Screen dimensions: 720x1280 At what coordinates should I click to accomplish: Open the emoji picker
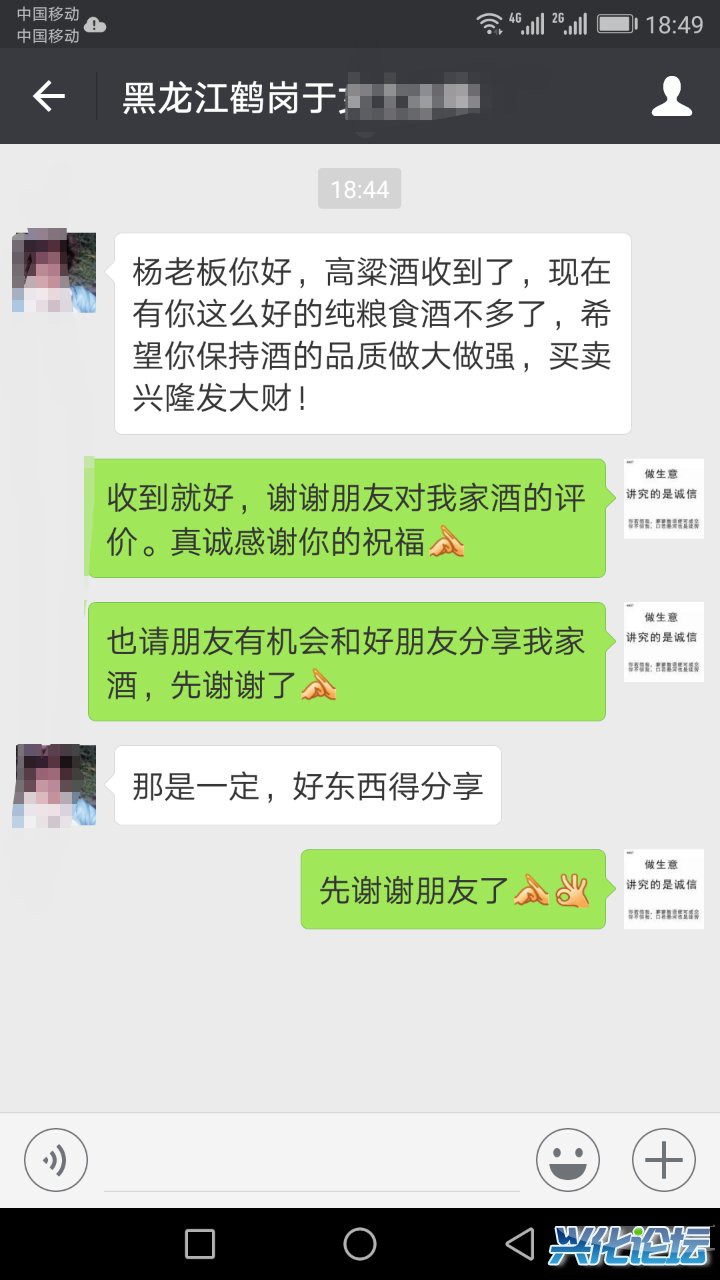tap(568, 1160)
